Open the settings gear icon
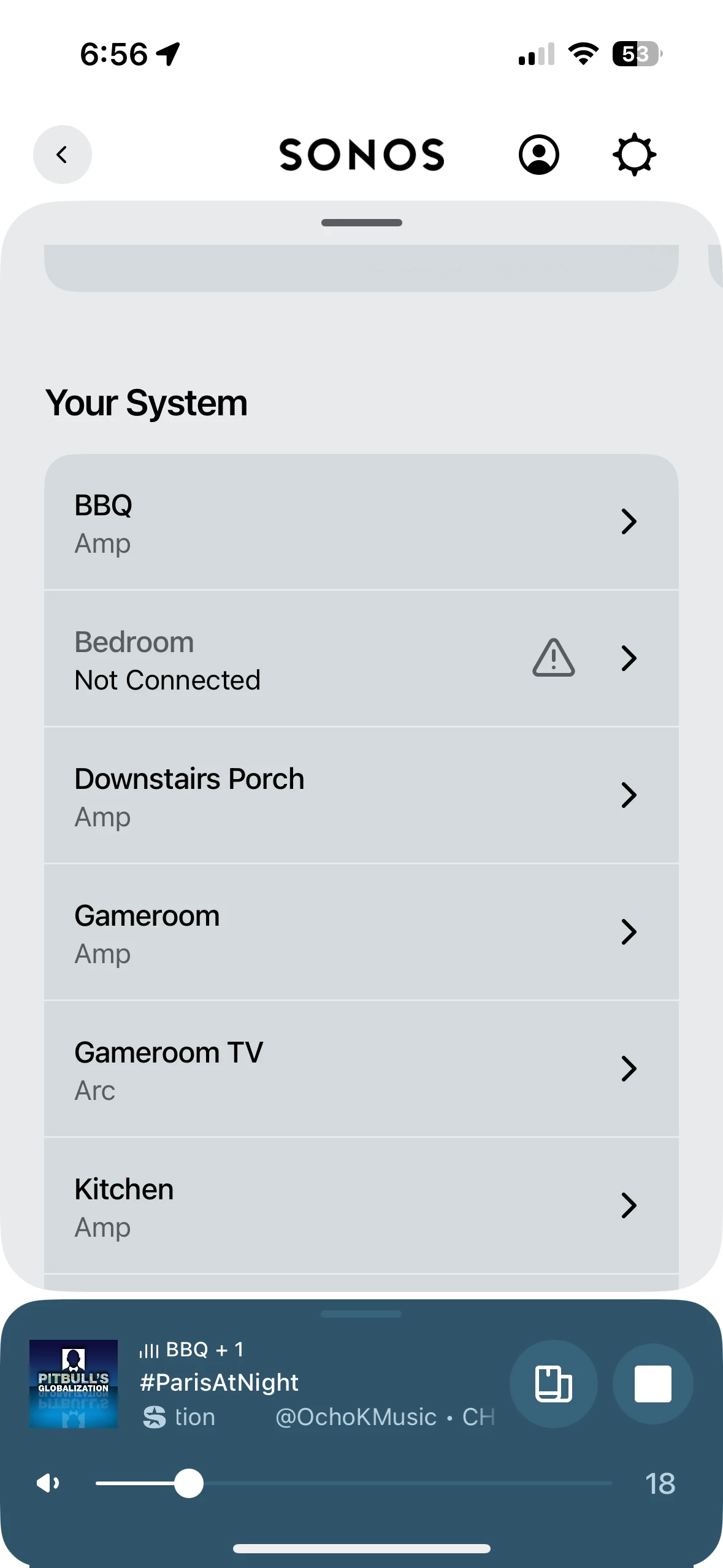Image resolution: width=723 pixels, height=1568 pixels. click(x=634, y=155)
